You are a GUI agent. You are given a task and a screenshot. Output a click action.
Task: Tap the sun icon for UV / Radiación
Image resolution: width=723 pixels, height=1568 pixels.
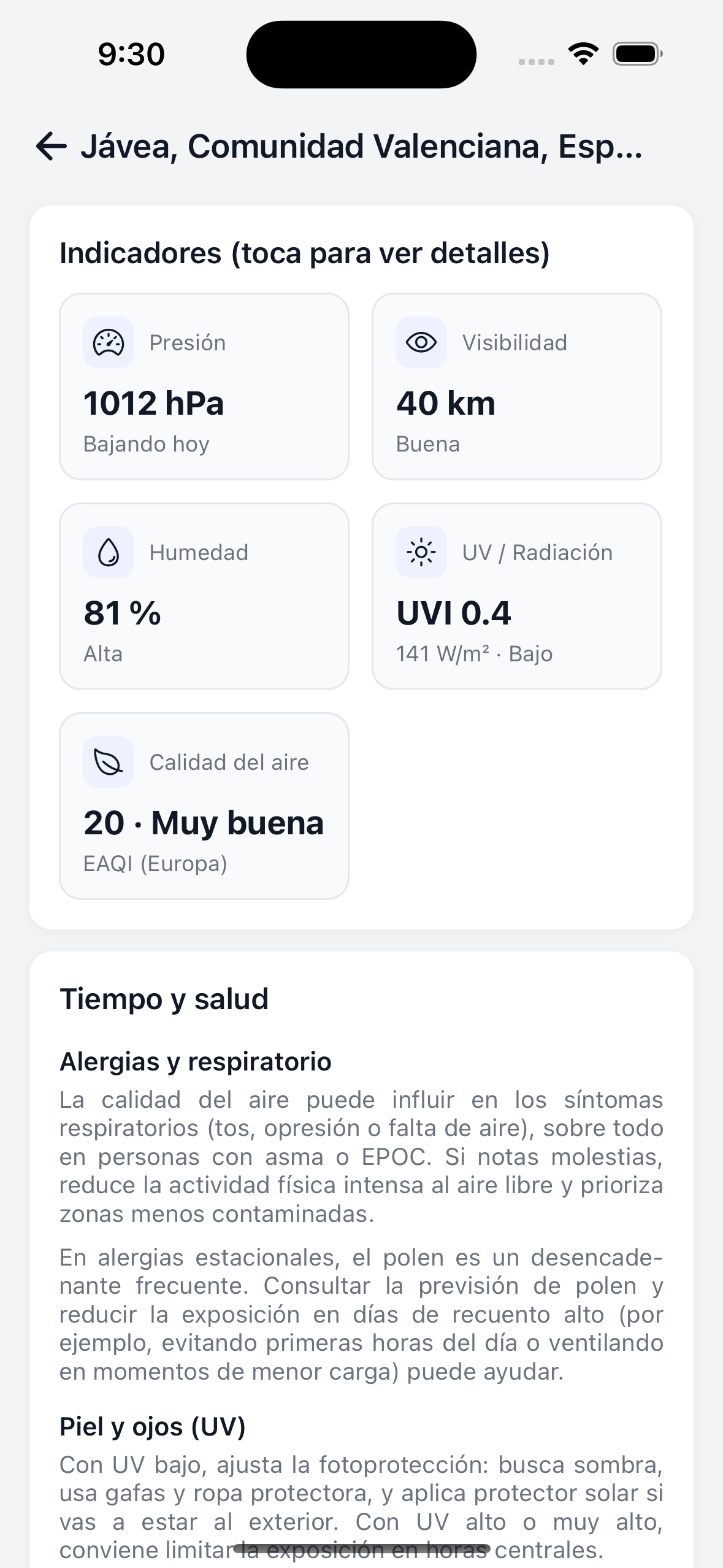click(421, 552)
